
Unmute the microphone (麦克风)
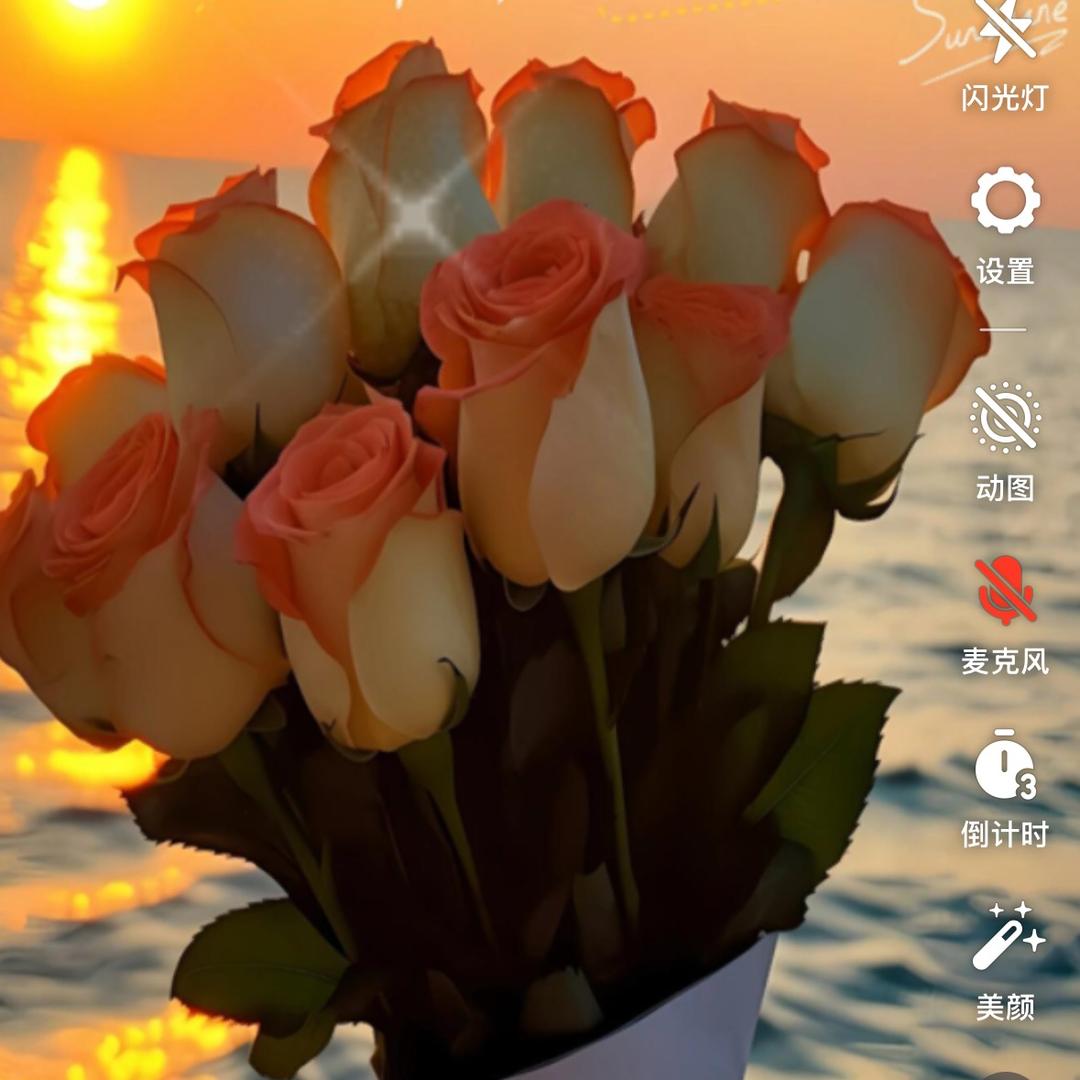tap(1005, 592)
